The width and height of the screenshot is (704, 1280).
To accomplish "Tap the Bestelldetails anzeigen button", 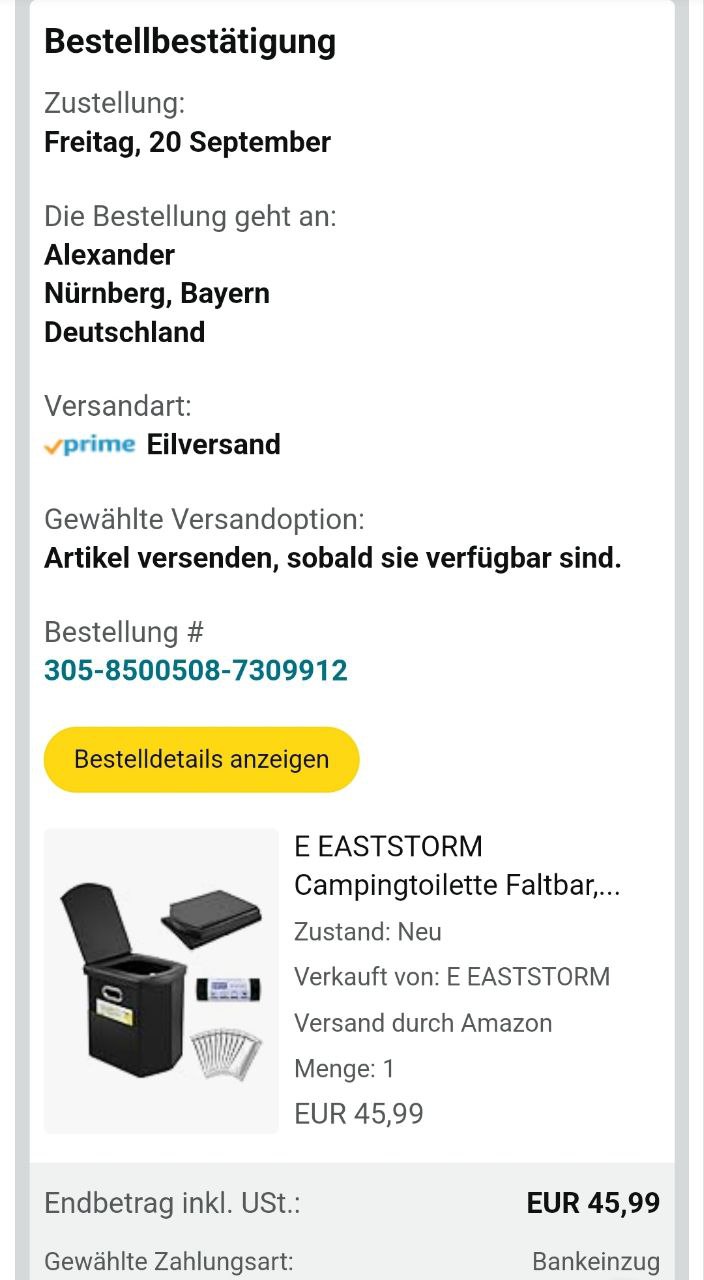I will tap(201, 759).
